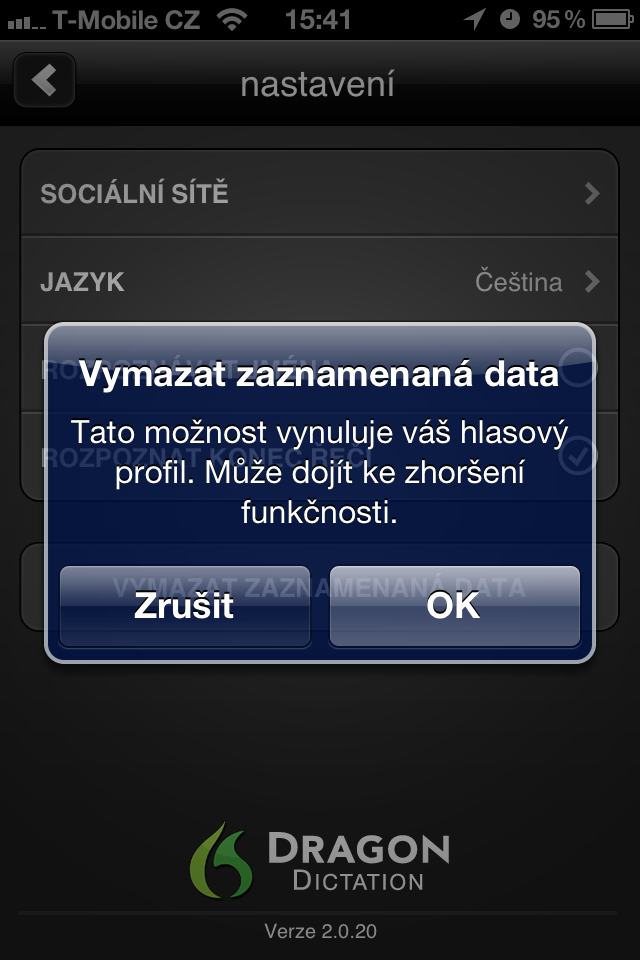The width and height of the screenshot is (640, 960).
Task: Open the Jazyk language setting
Action: 320,282
